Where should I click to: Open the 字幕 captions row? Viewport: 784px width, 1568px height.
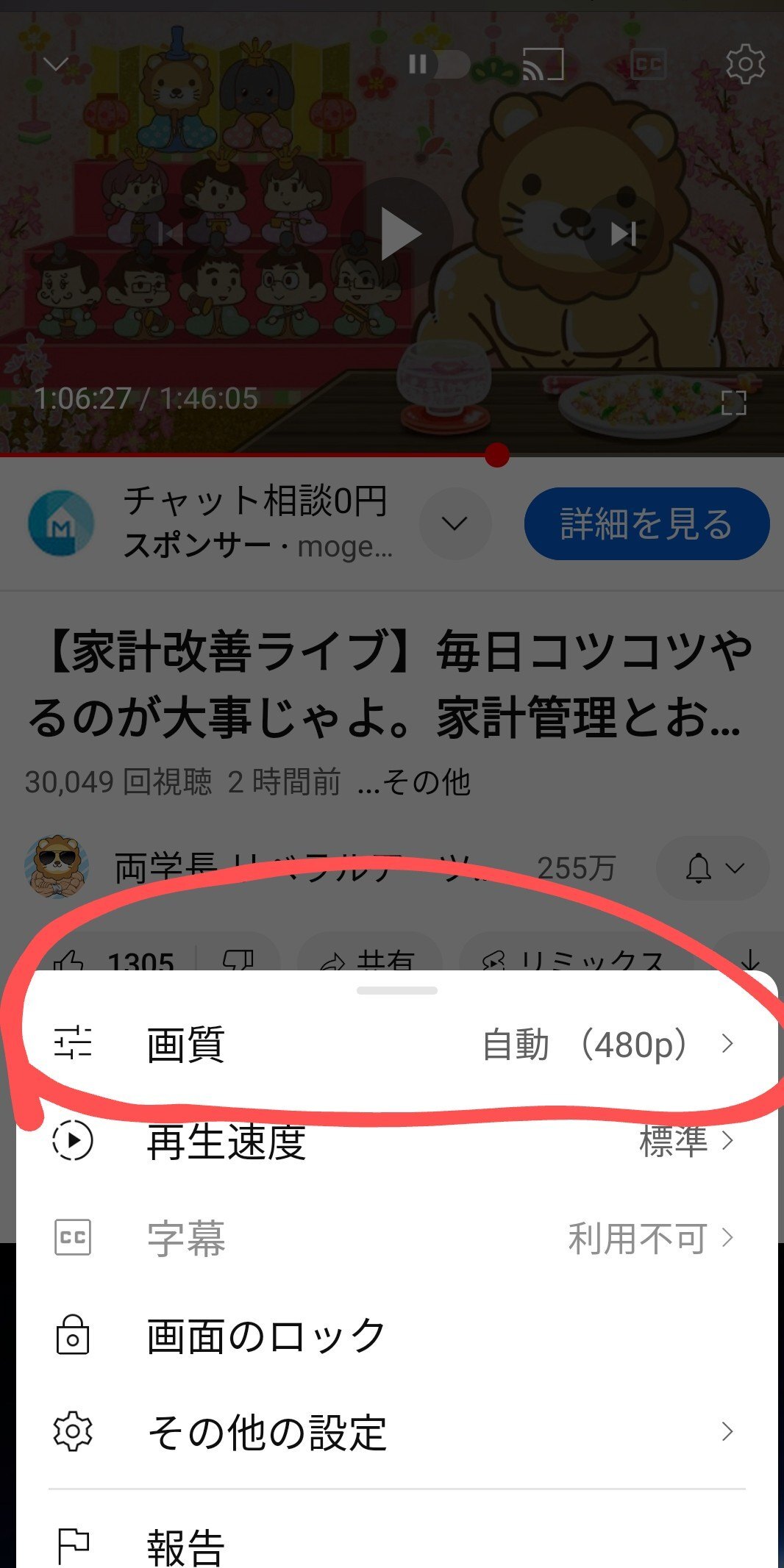[x=396, y=1238]
